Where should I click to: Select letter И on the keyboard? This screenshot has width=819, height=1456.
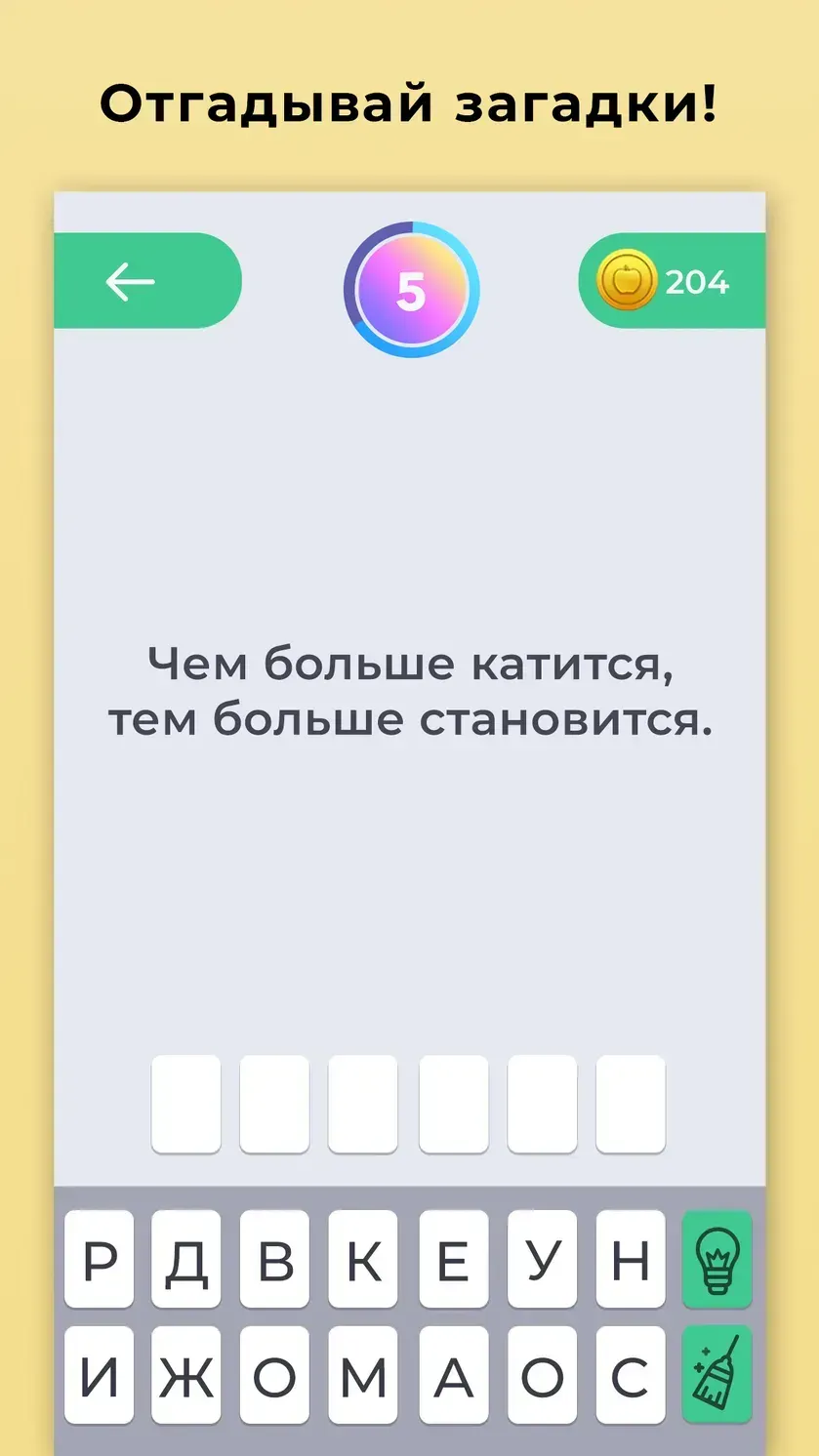[x=98, y=1376]
